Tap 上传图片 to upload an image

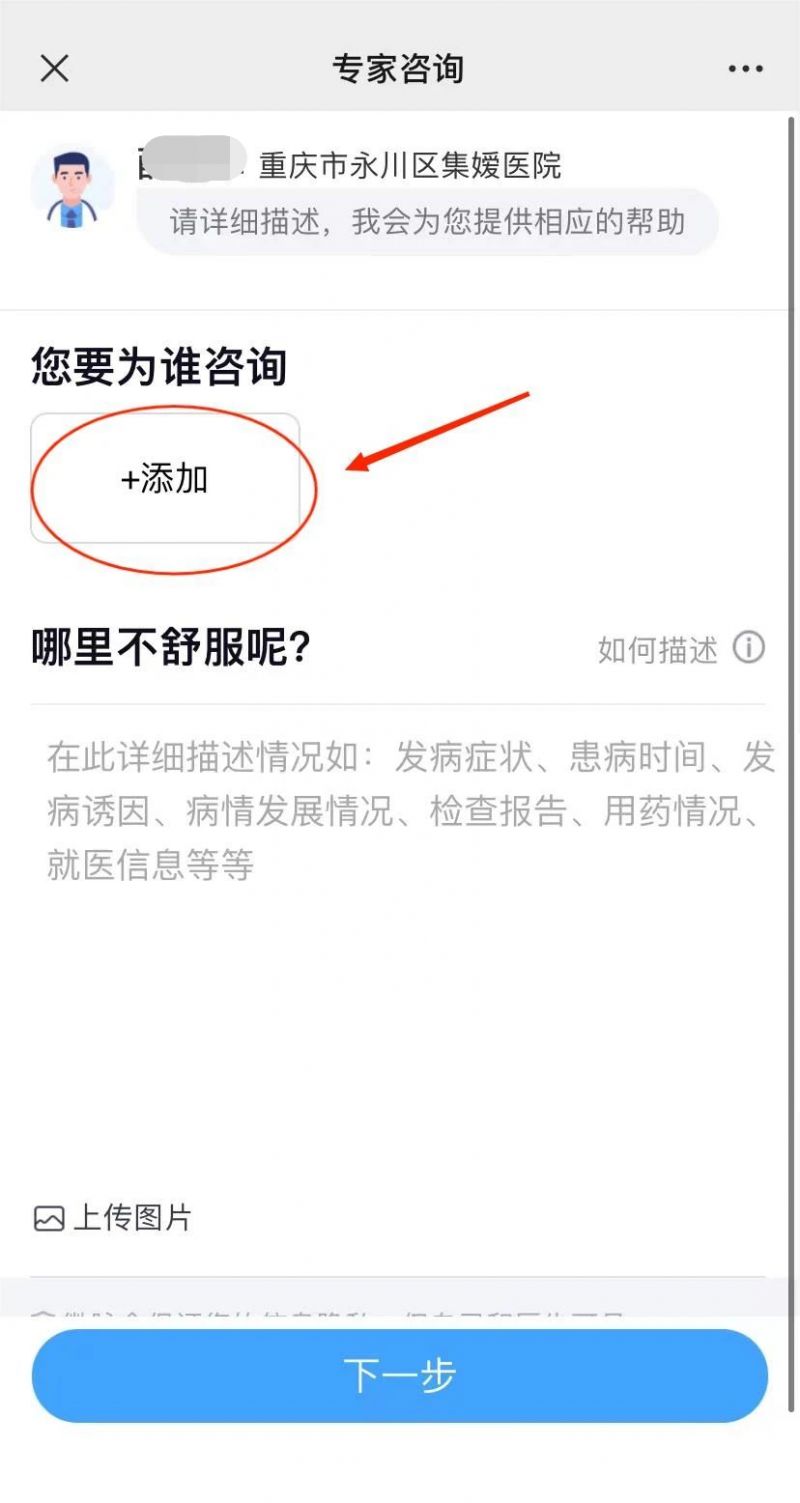click(113, 1218)
